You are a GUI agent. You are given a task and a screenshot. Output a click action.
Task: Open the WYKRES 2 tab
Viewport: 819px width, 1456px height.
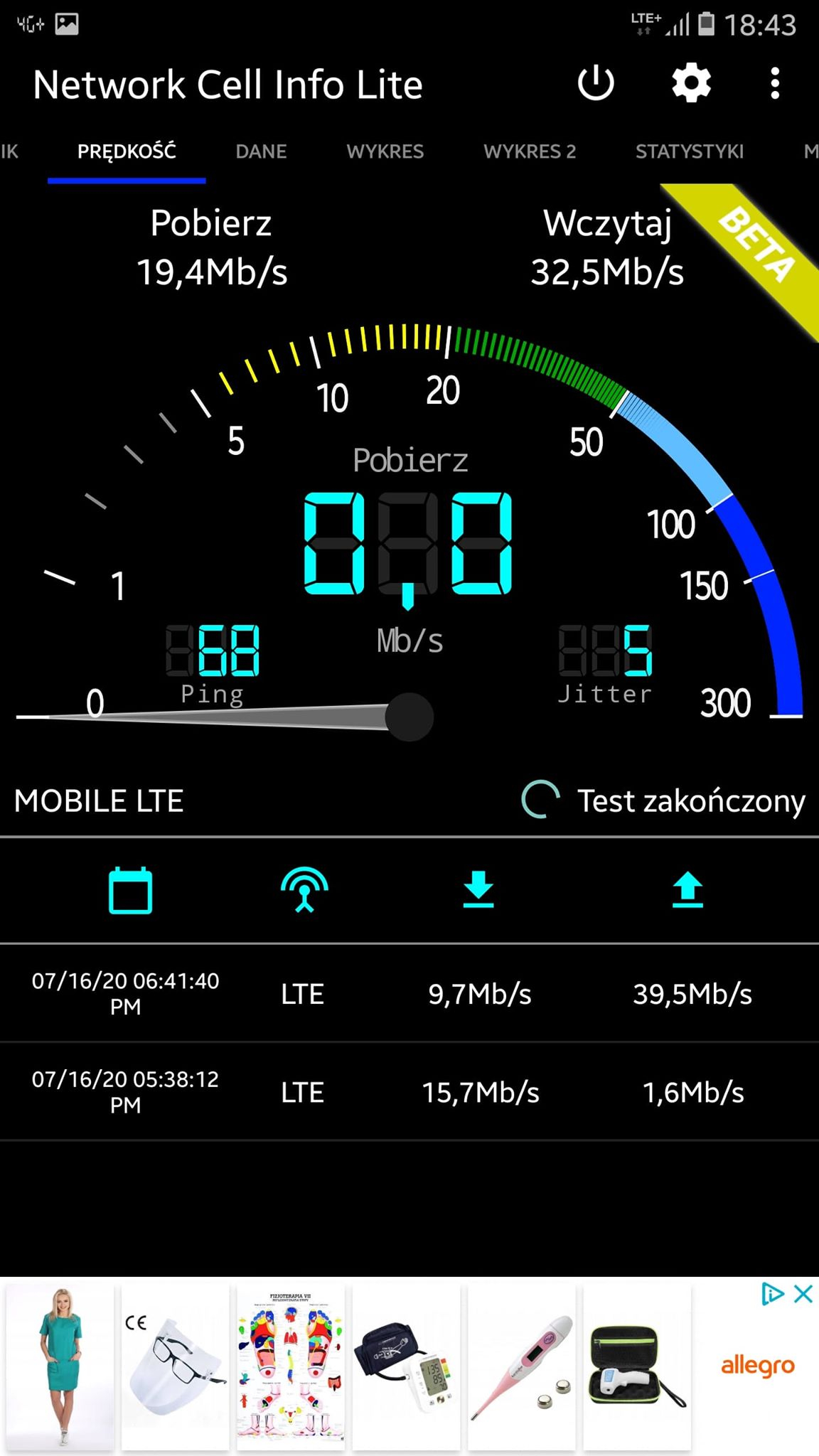click(x=529, y=151)
